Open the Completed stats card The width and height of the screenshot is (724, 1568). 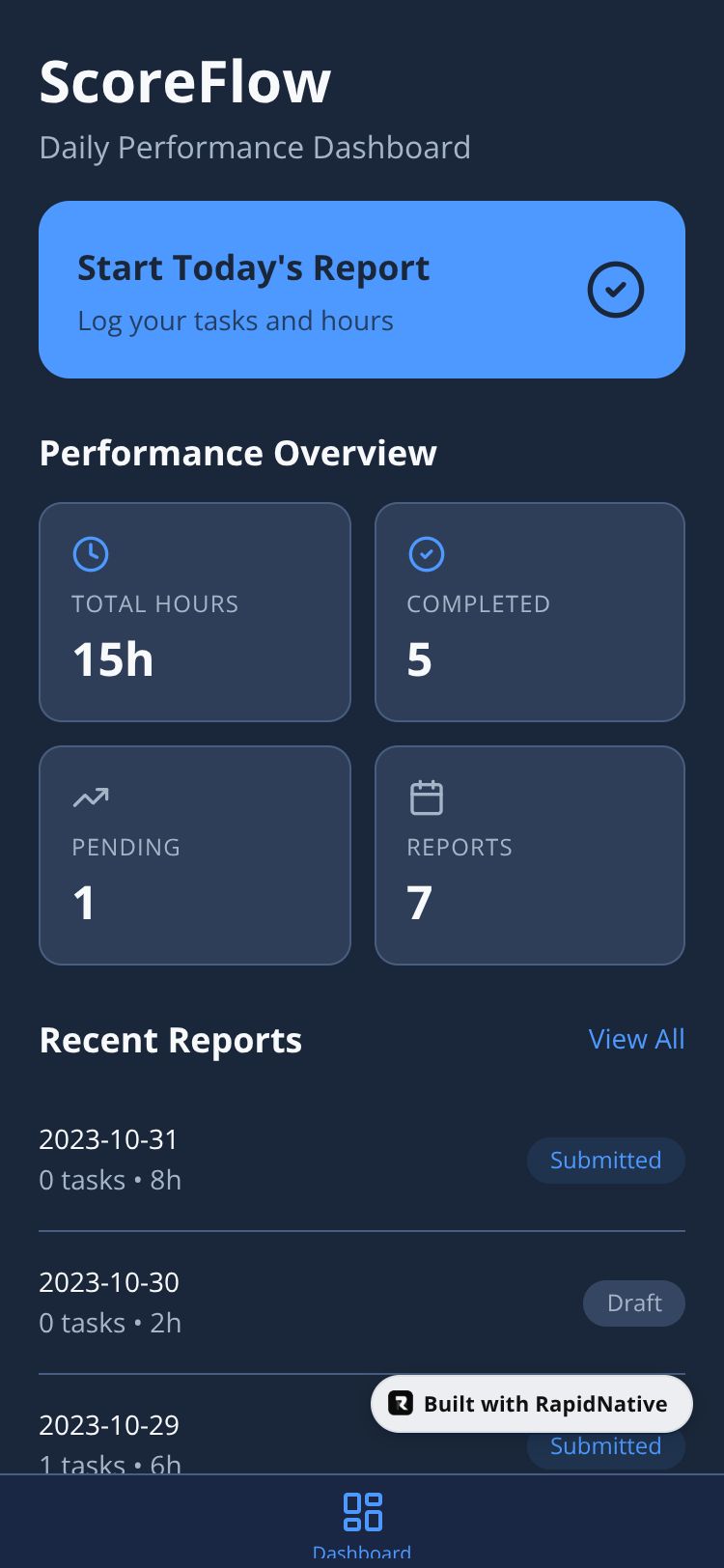tap(530, 612)
